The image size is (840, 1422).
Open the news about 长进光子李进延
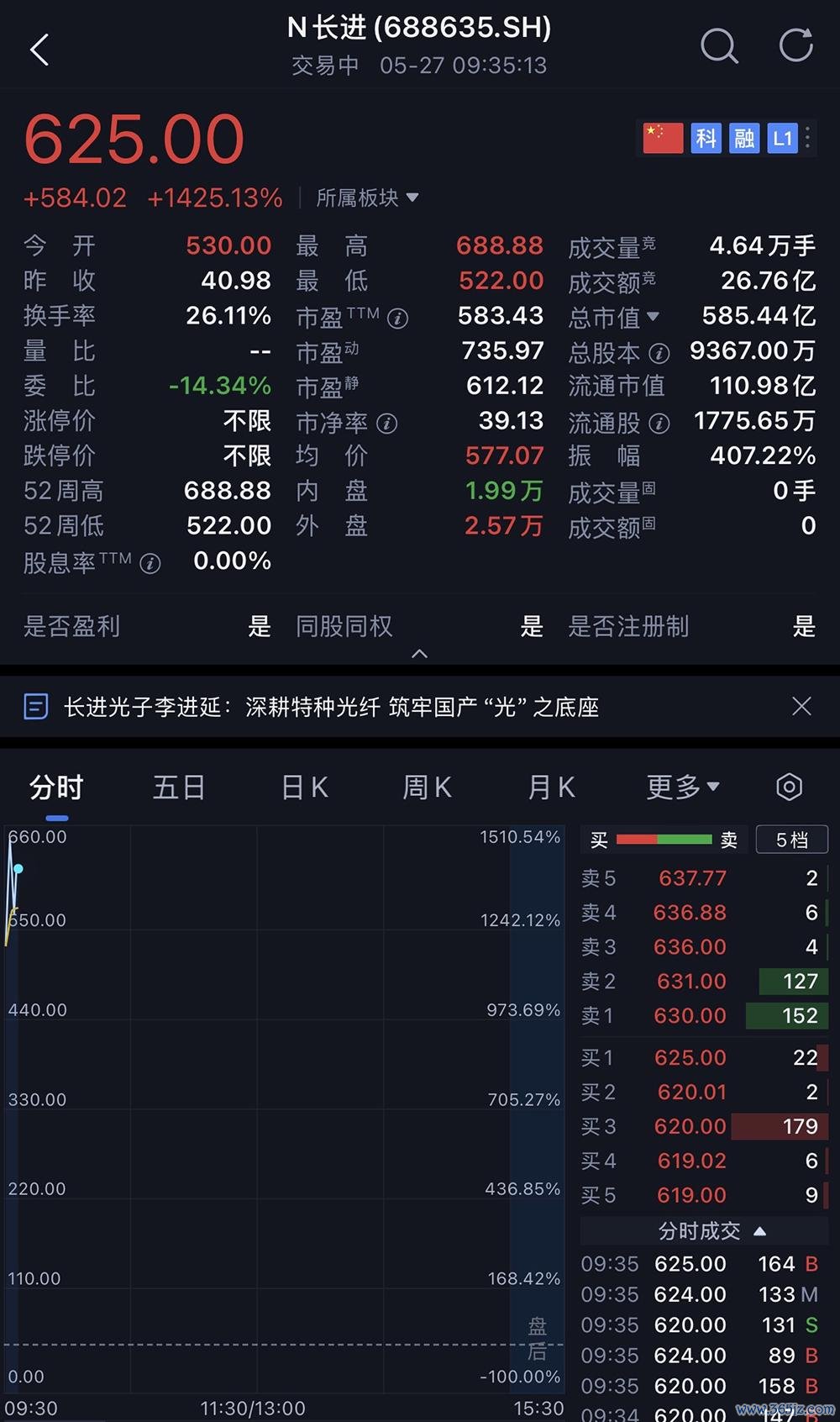(331, 707)
